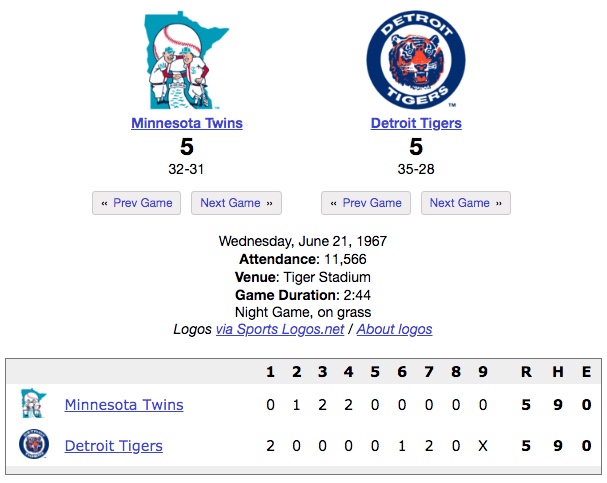
Task: Open the Minnesota Twins link under the logo
Action: coord(187,123)
